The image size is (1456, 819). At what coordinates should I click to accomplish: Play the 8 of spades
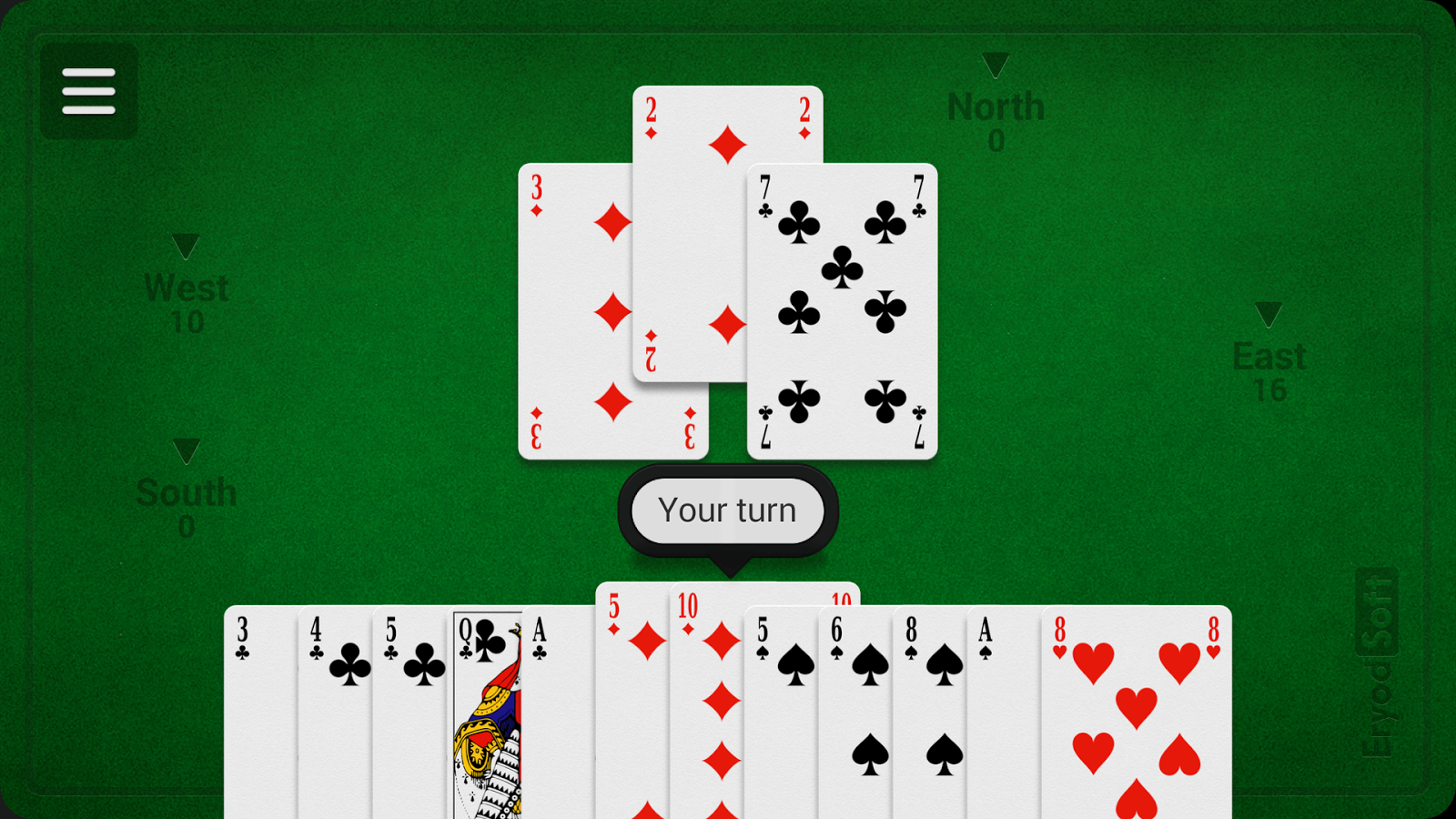(928, 710)
